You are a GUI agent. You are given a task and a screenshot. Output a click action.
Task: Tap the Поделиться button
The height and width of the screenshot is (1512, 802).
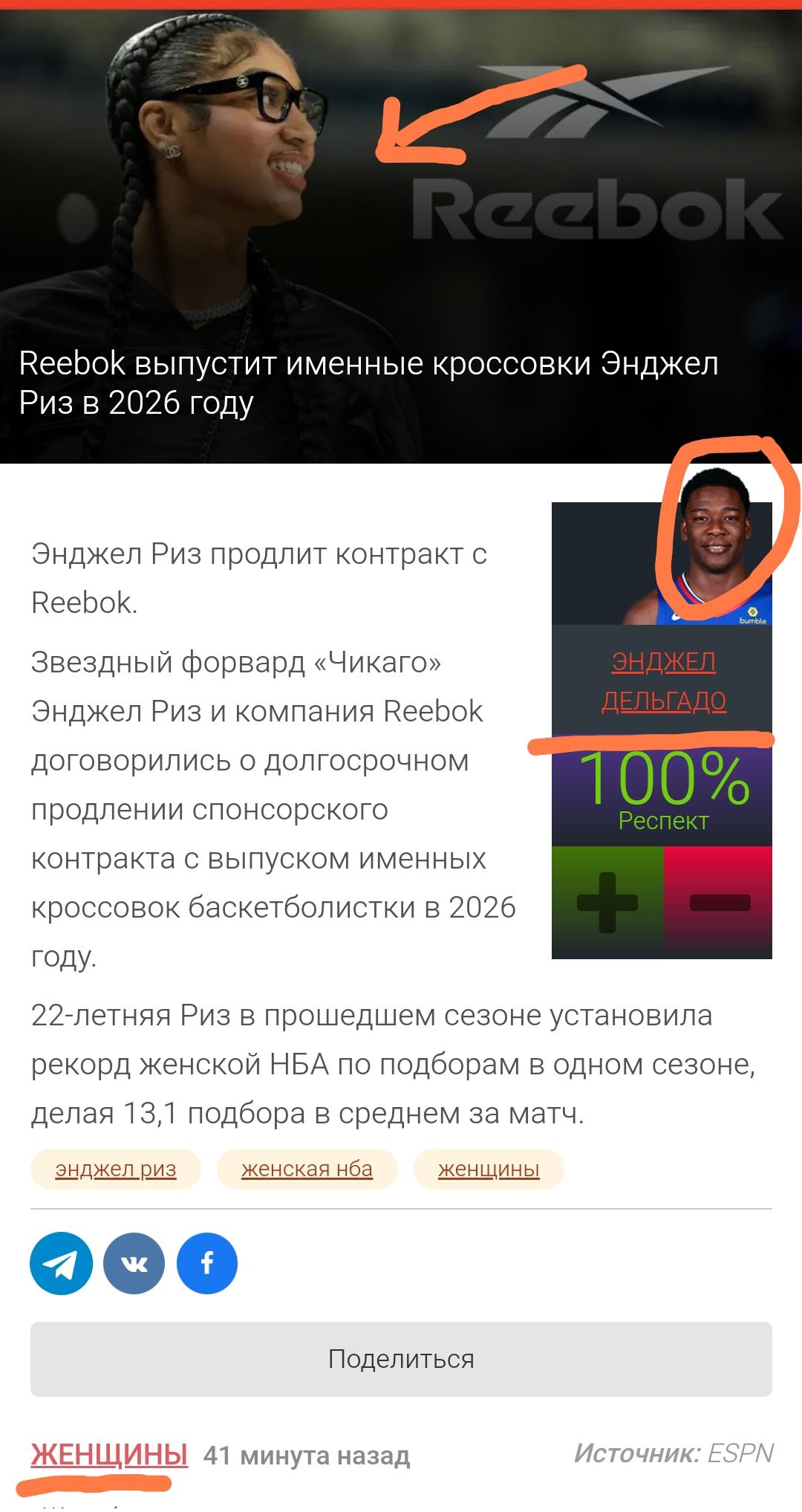pos(401,1359)
